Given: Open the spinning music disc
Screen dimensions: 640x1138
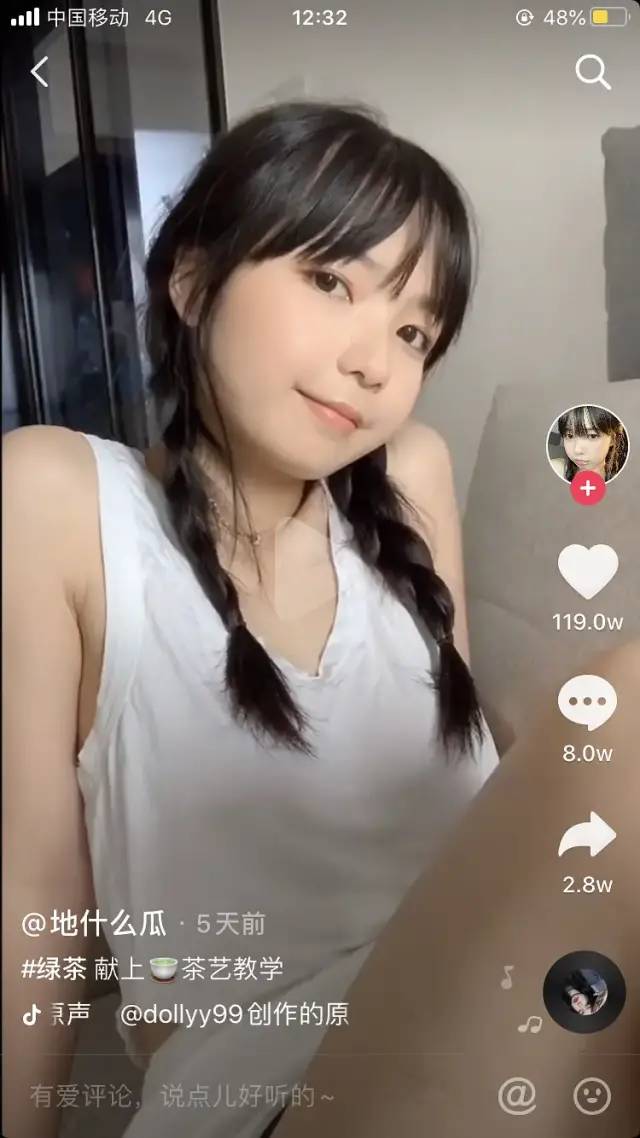Looking at the screenshot, I should coord(584,991).
